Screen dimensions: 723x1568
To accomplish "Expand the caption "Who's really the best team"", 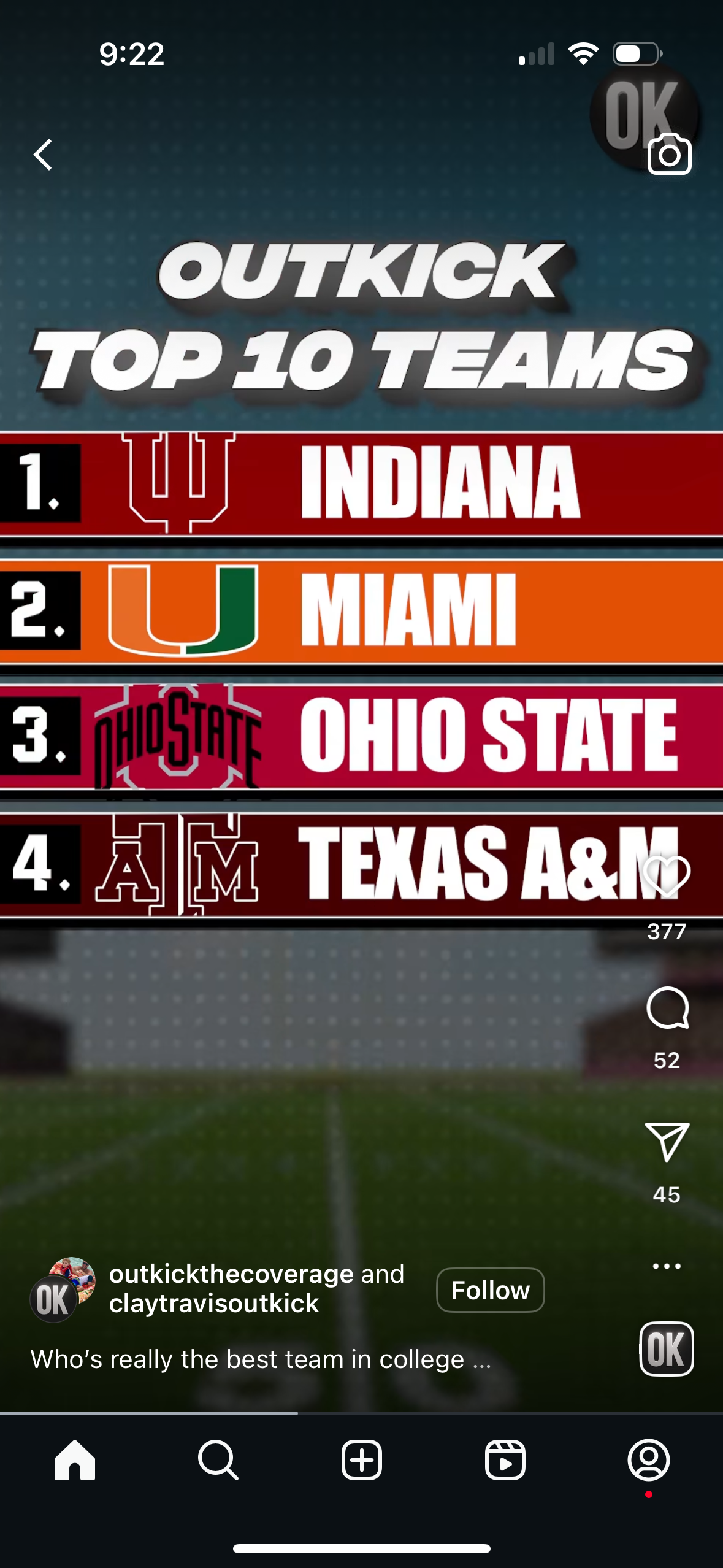I will coord(261,1359).
